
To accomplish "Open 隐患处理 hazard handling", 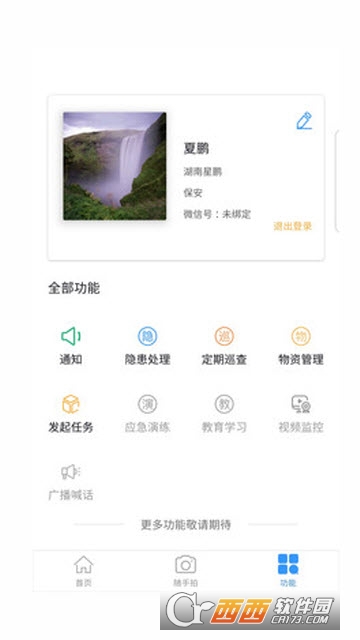I will click(x=147, y=346).
